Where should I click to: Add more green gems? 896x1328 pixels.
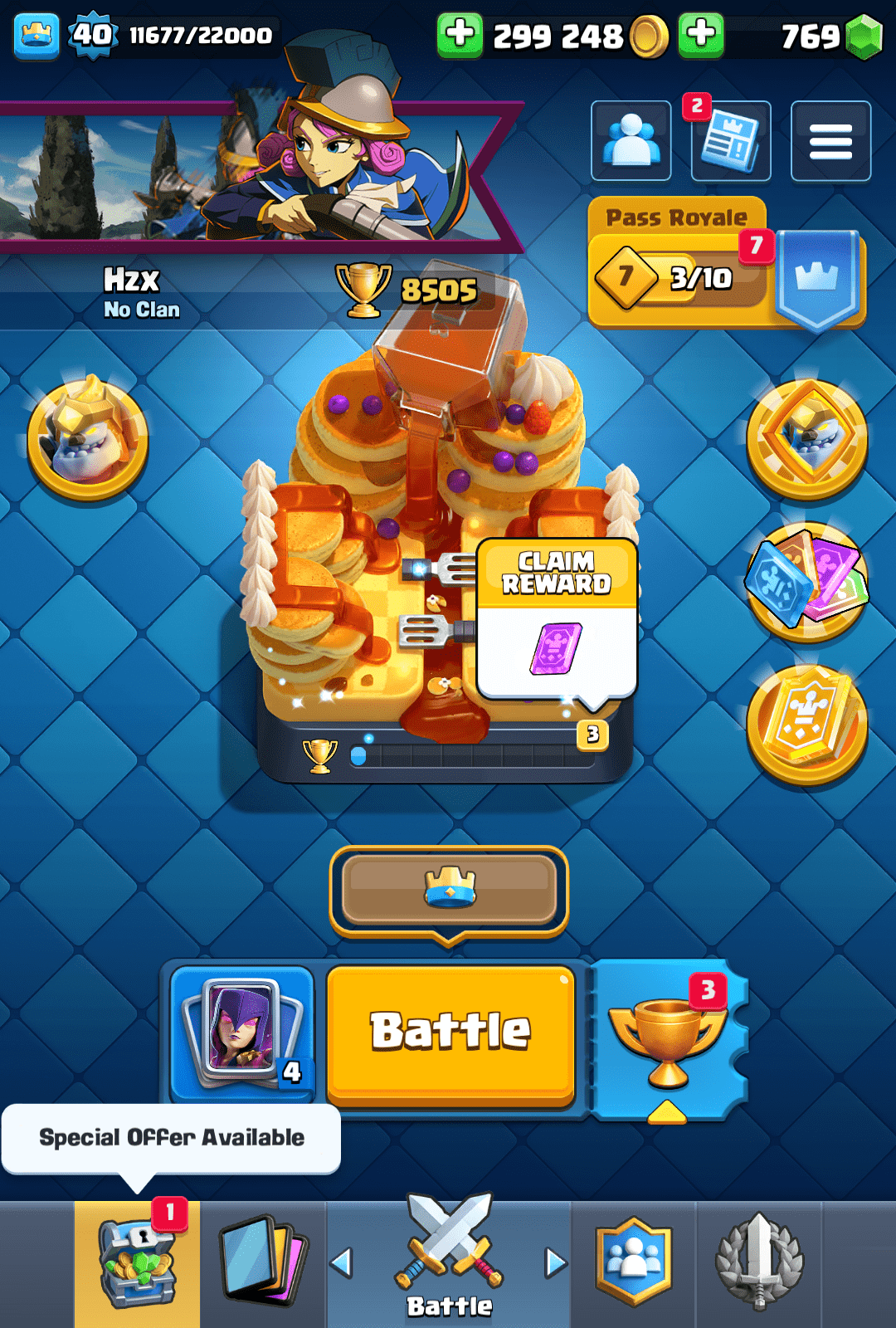point(701,35)
